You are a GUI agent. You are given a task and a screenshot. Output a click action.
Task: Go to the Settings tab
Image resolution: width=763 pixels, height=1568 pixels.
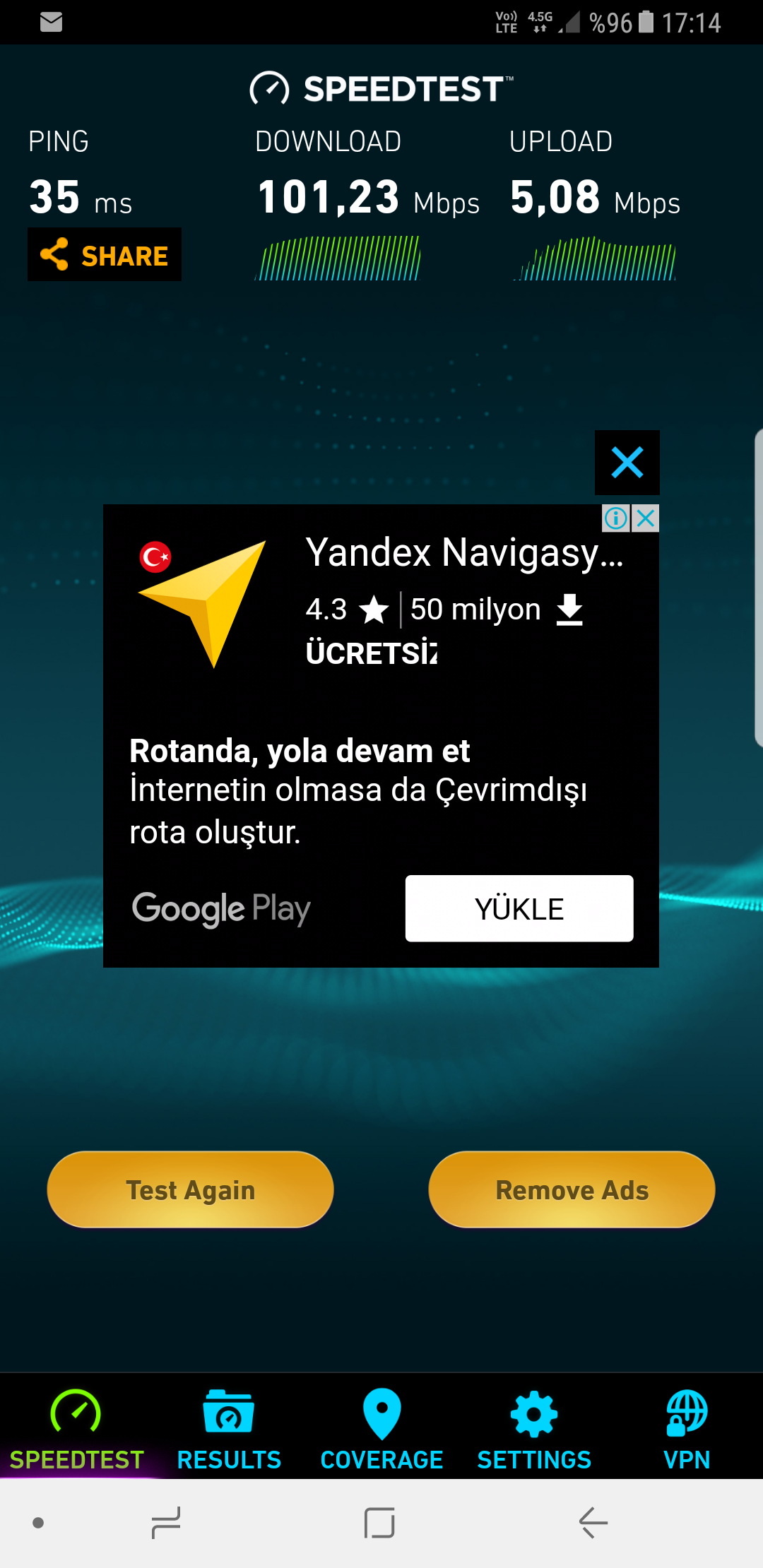(x=534, y=1428)
